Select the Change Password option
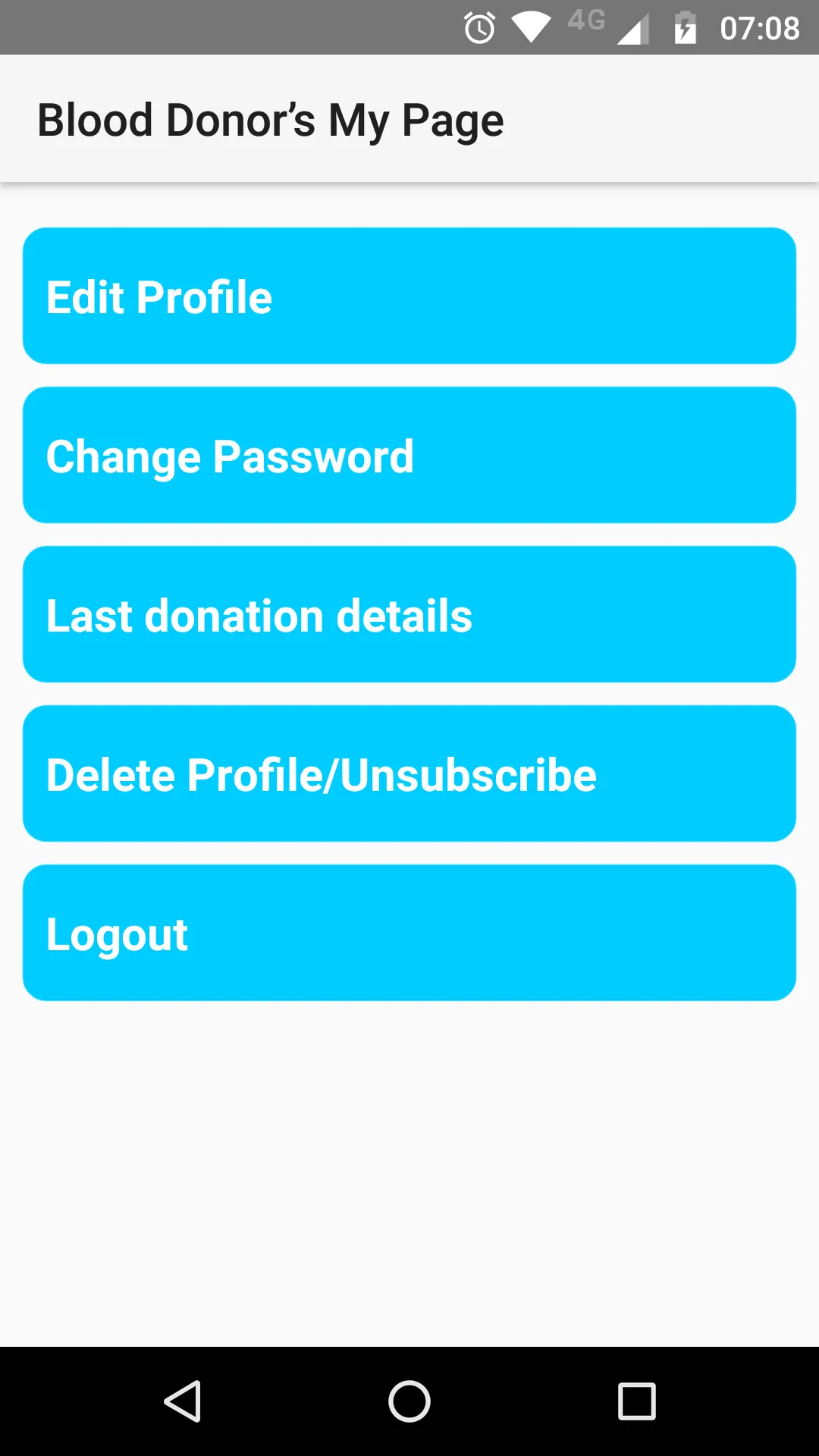This screenshot has width=819, height=1456. tap(409, 455)
